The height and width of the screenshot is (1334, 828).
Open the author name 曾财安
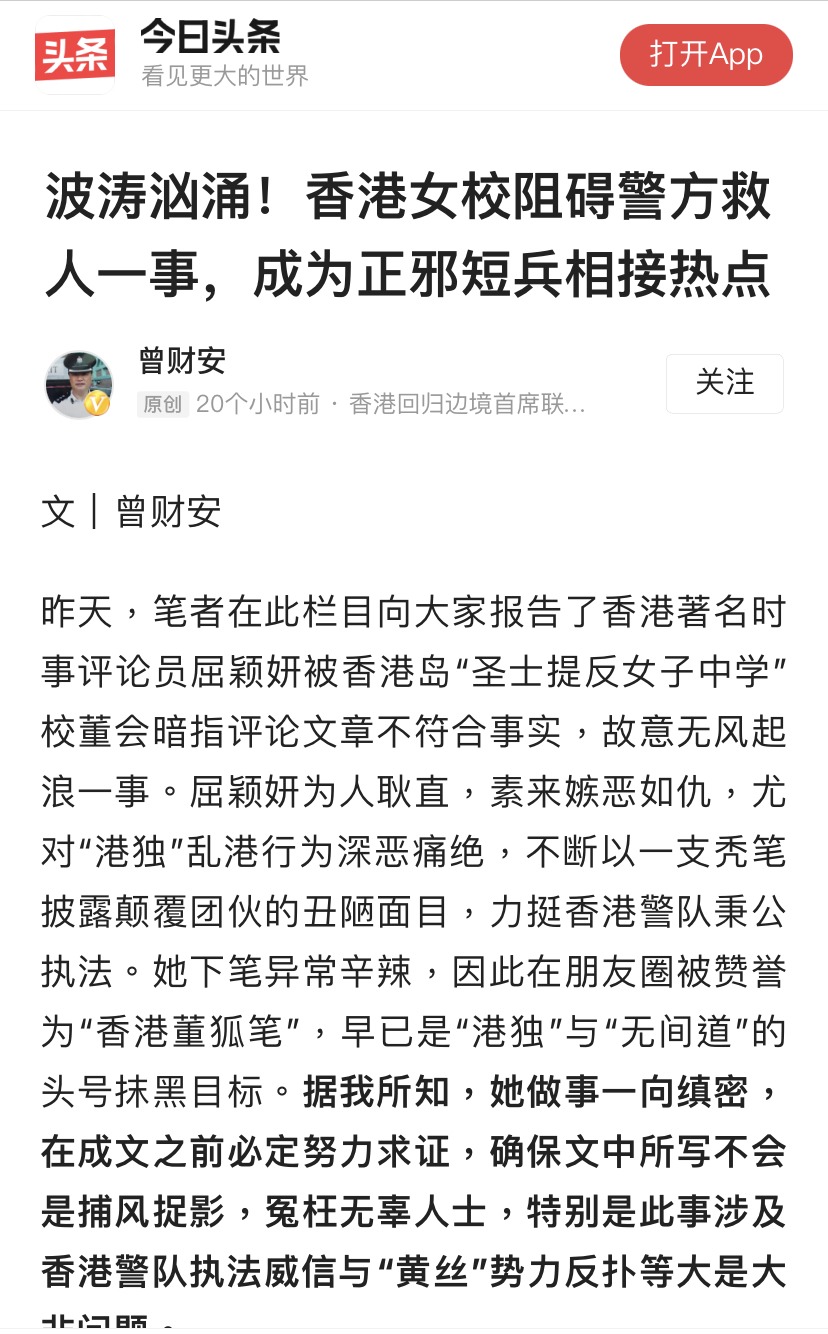182,361
